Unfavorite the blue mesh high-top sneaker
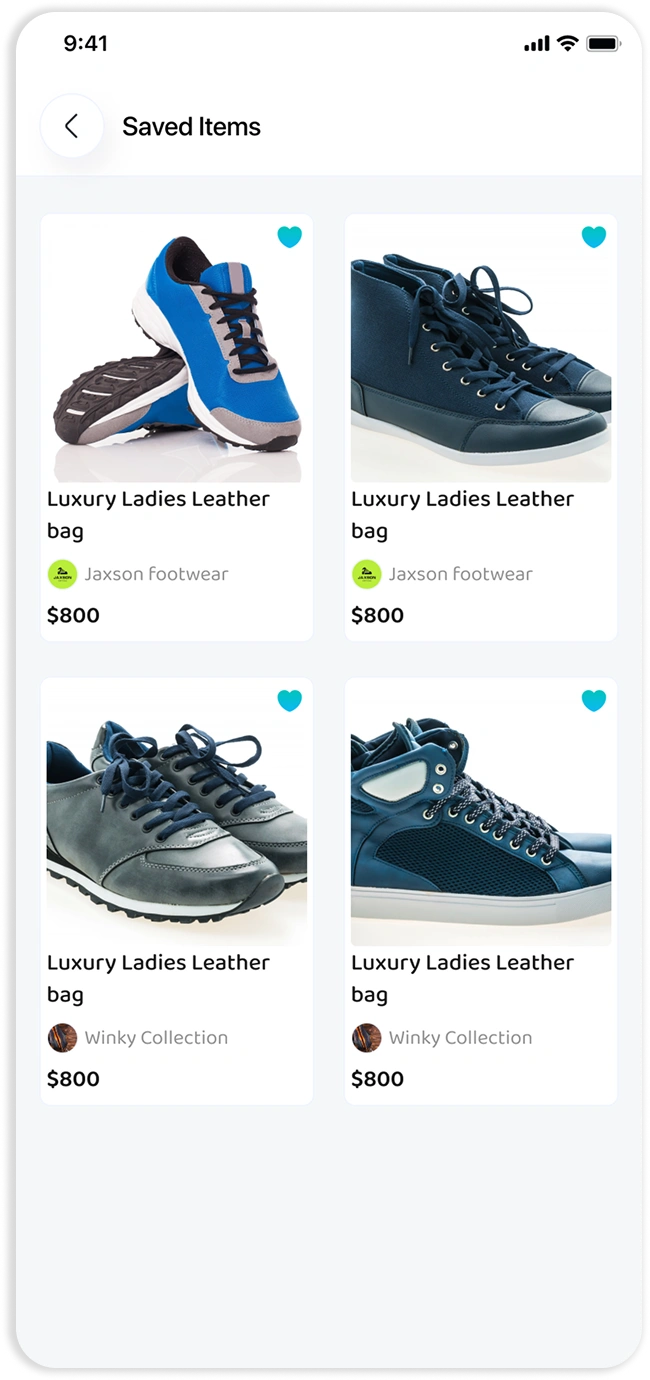The image size is (650, 1380). (x=593, y=701)
